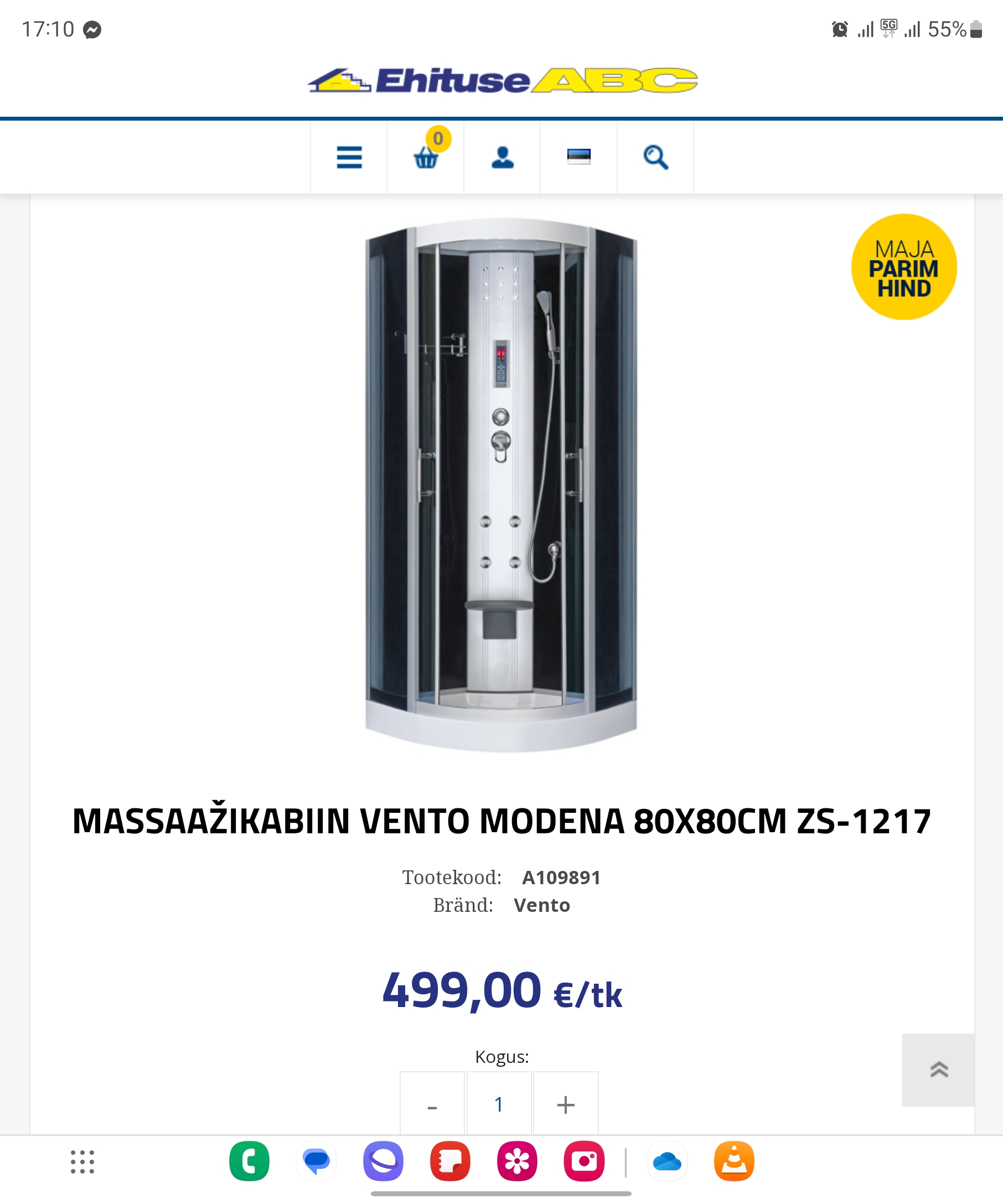Open the user account page
This screenshot has height=1204, width=1003.
pos(503,157)
